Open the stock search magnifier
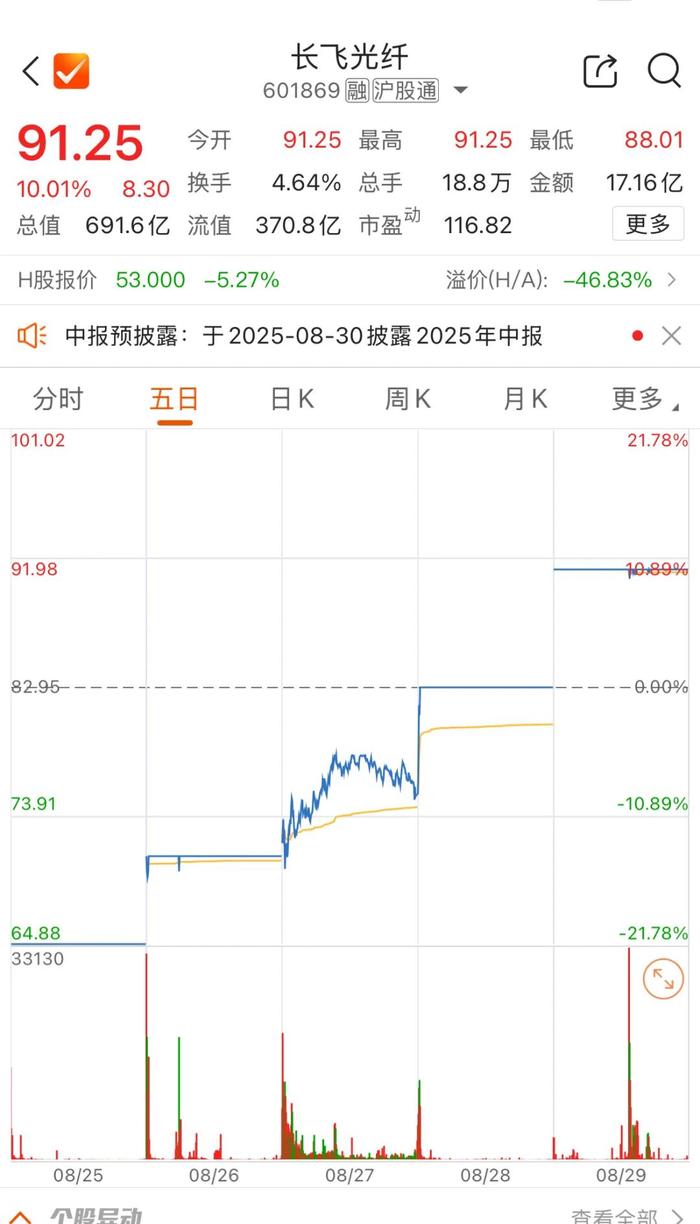 pyautogui.click(x=664, y=71)
